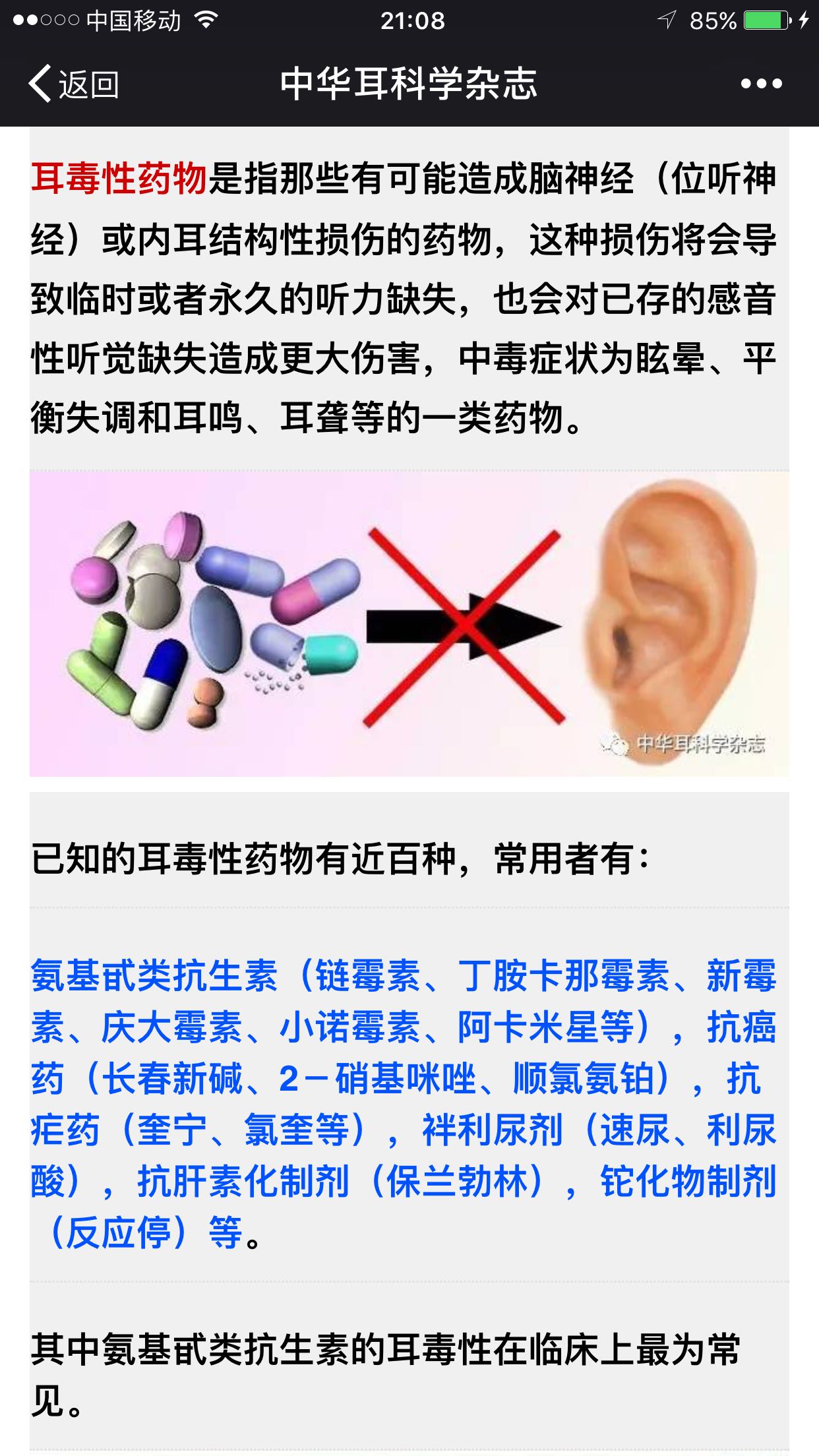Screen dimensions: 819x1456
Task: View the pills and ear image
Action: [409, 624]
